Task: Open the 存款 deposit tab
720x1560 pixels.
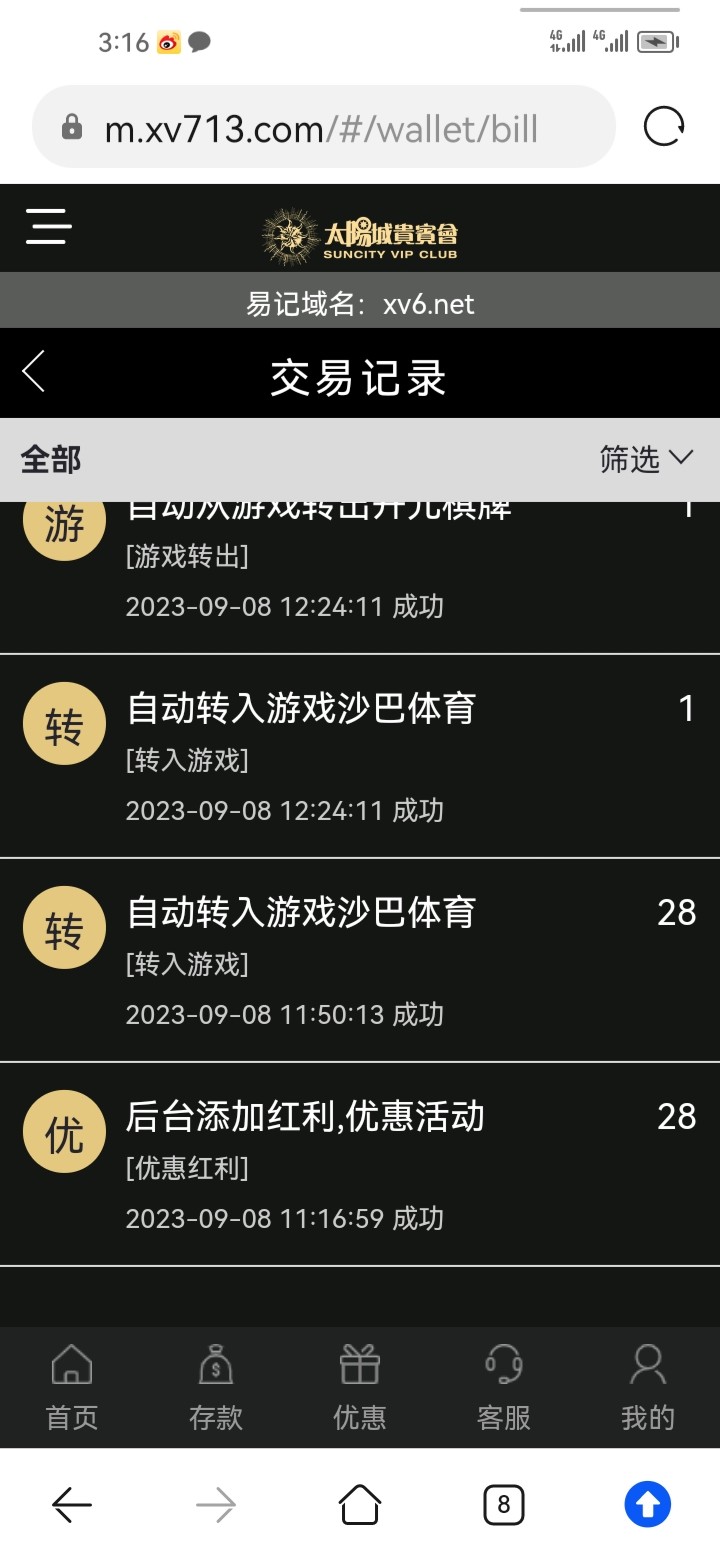Action: pos(216,1388)
